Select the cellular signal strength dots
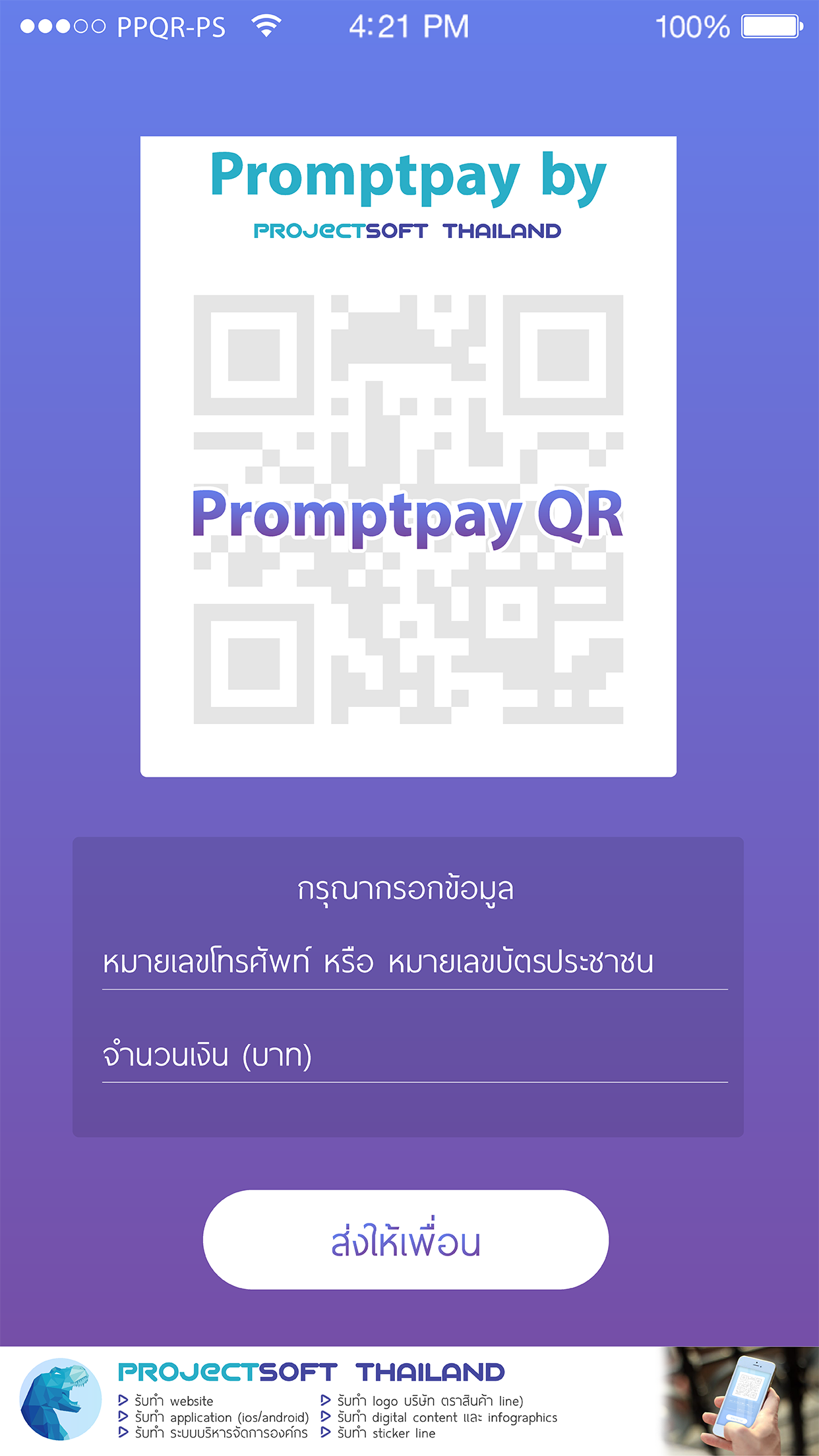Viewport: 819px width, 1456px height. 63,26
